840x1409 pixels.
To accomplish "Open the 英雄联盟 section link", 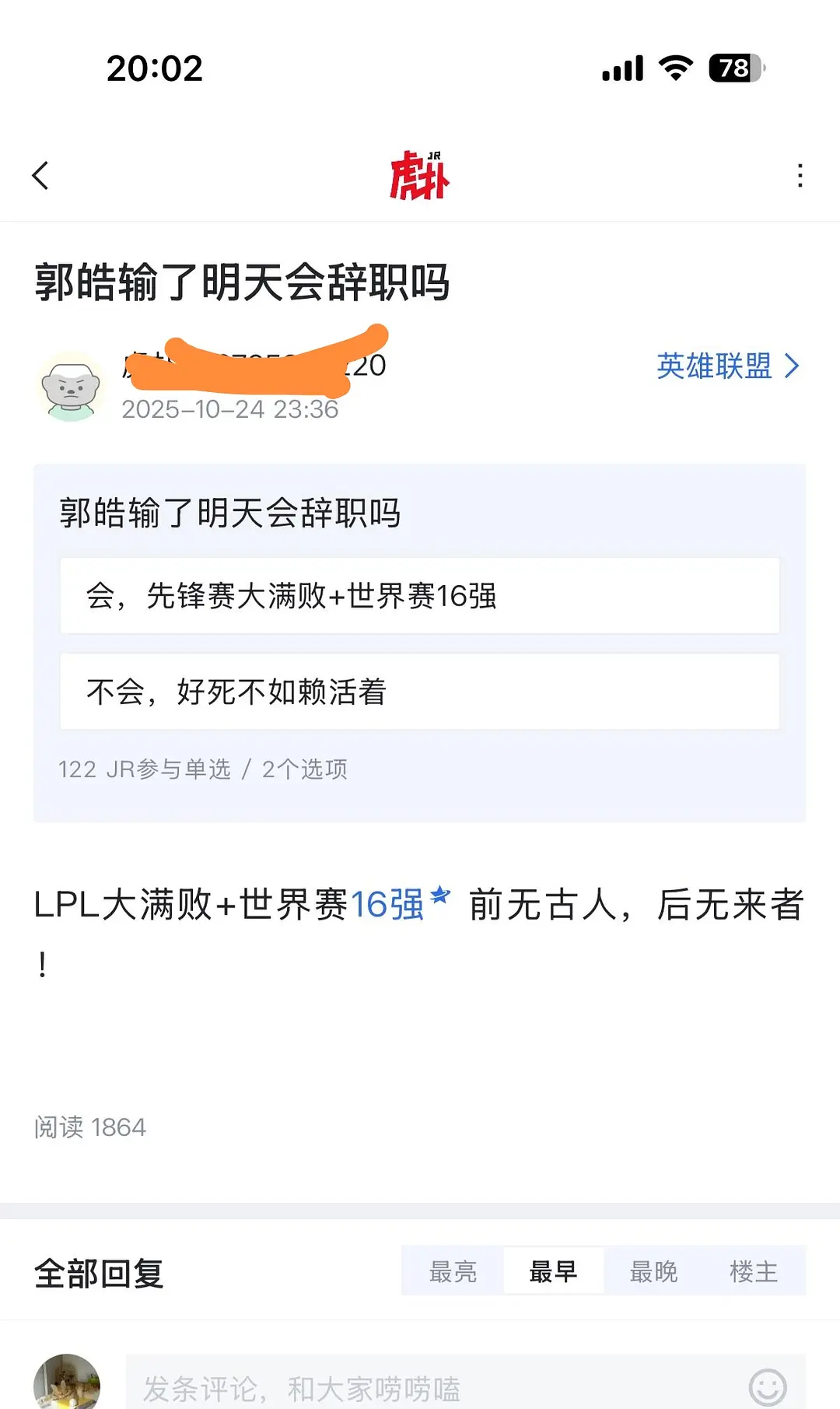I will point(727,366).
